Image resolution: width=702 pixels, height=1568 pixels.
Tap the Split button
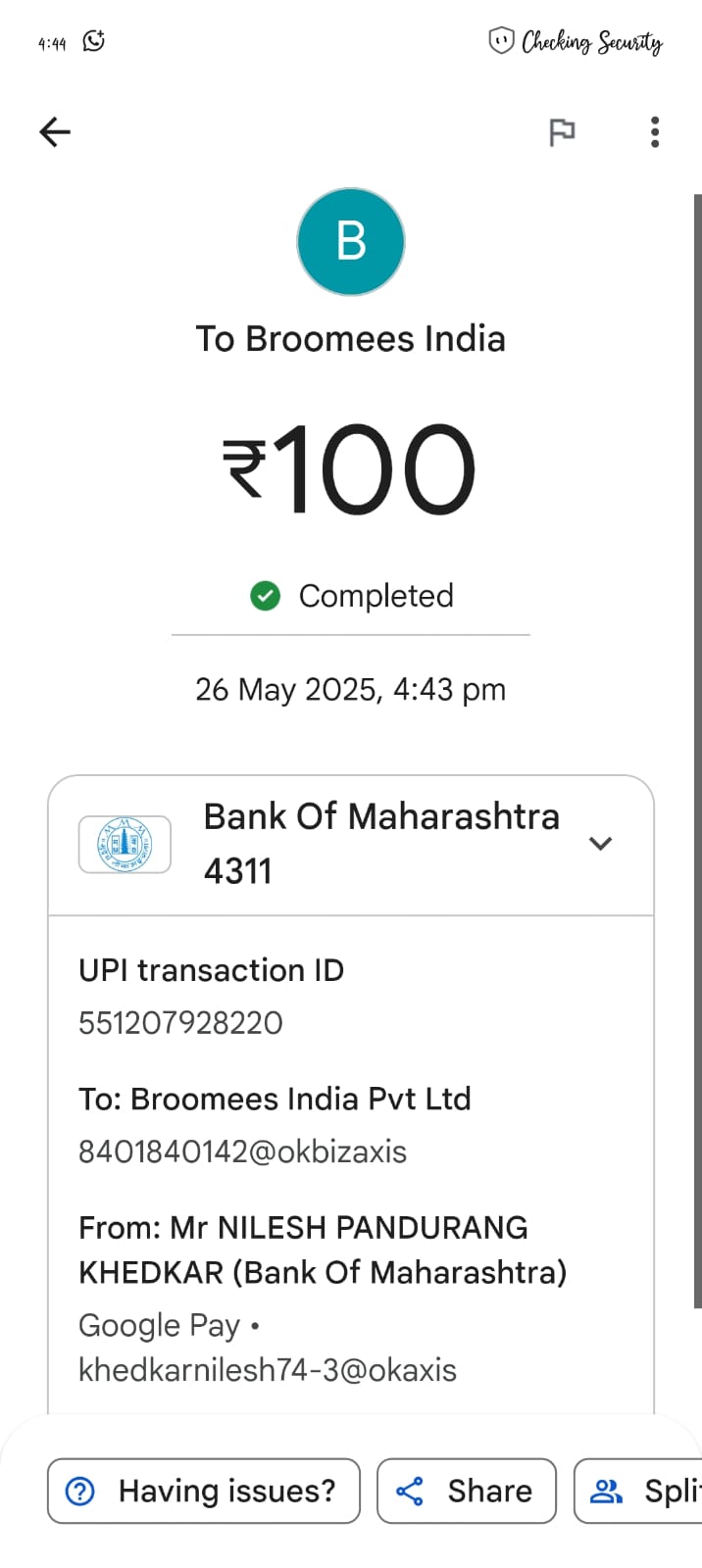638,1491
